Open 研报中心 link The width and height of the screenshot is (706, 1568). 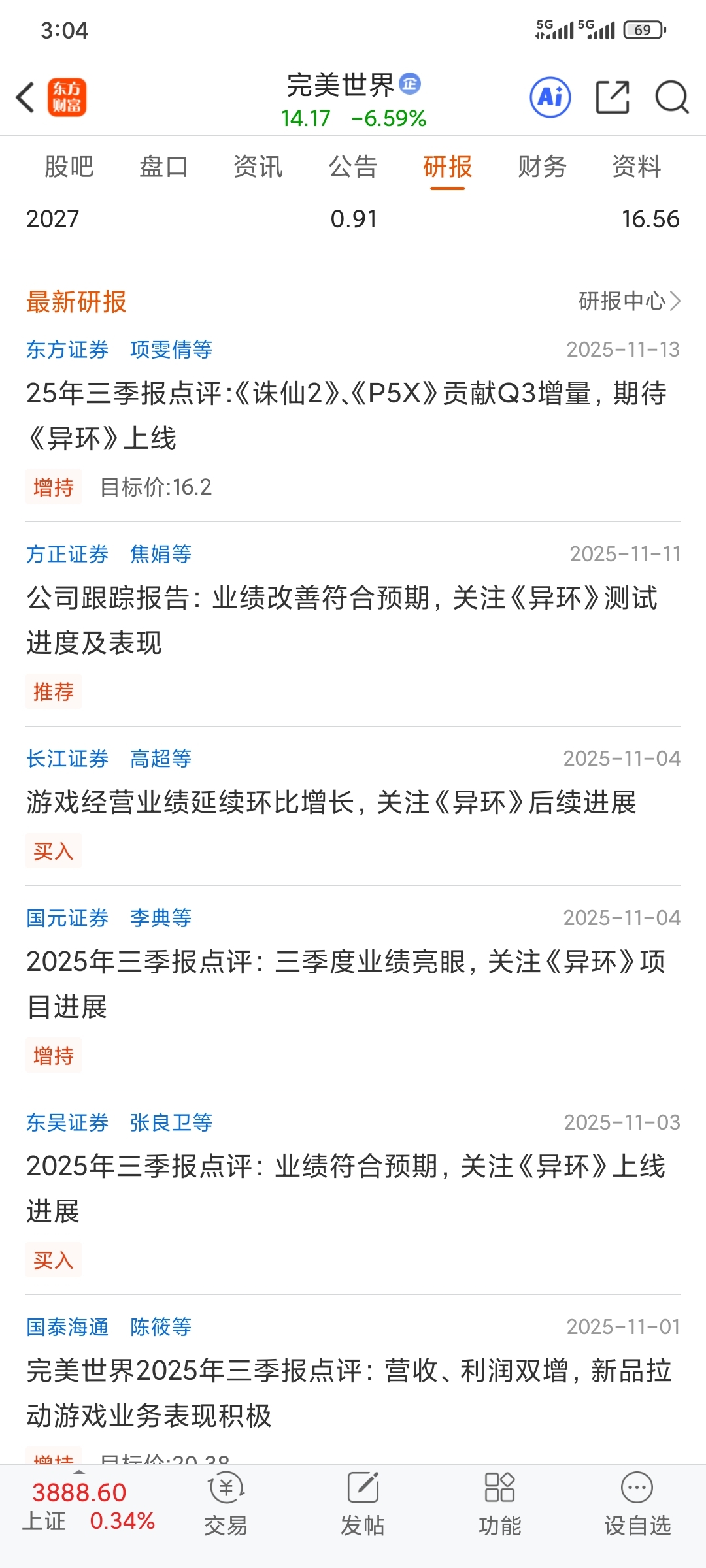pyautogui.click(x=630, y=301)
